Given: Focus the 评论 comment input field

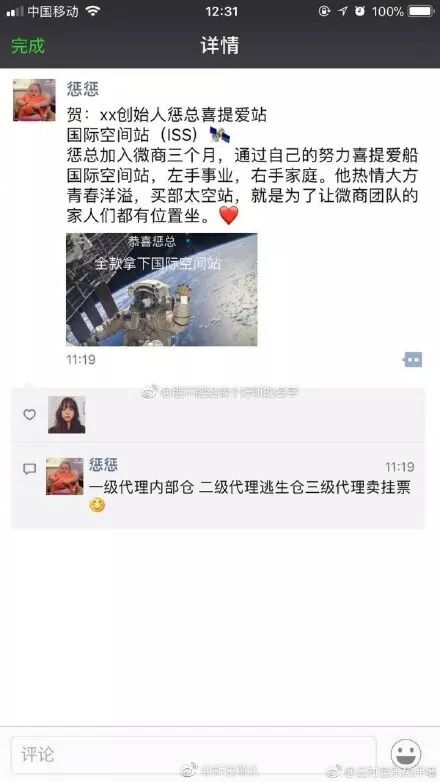Looking at the screenshot, I should point(194,755).
